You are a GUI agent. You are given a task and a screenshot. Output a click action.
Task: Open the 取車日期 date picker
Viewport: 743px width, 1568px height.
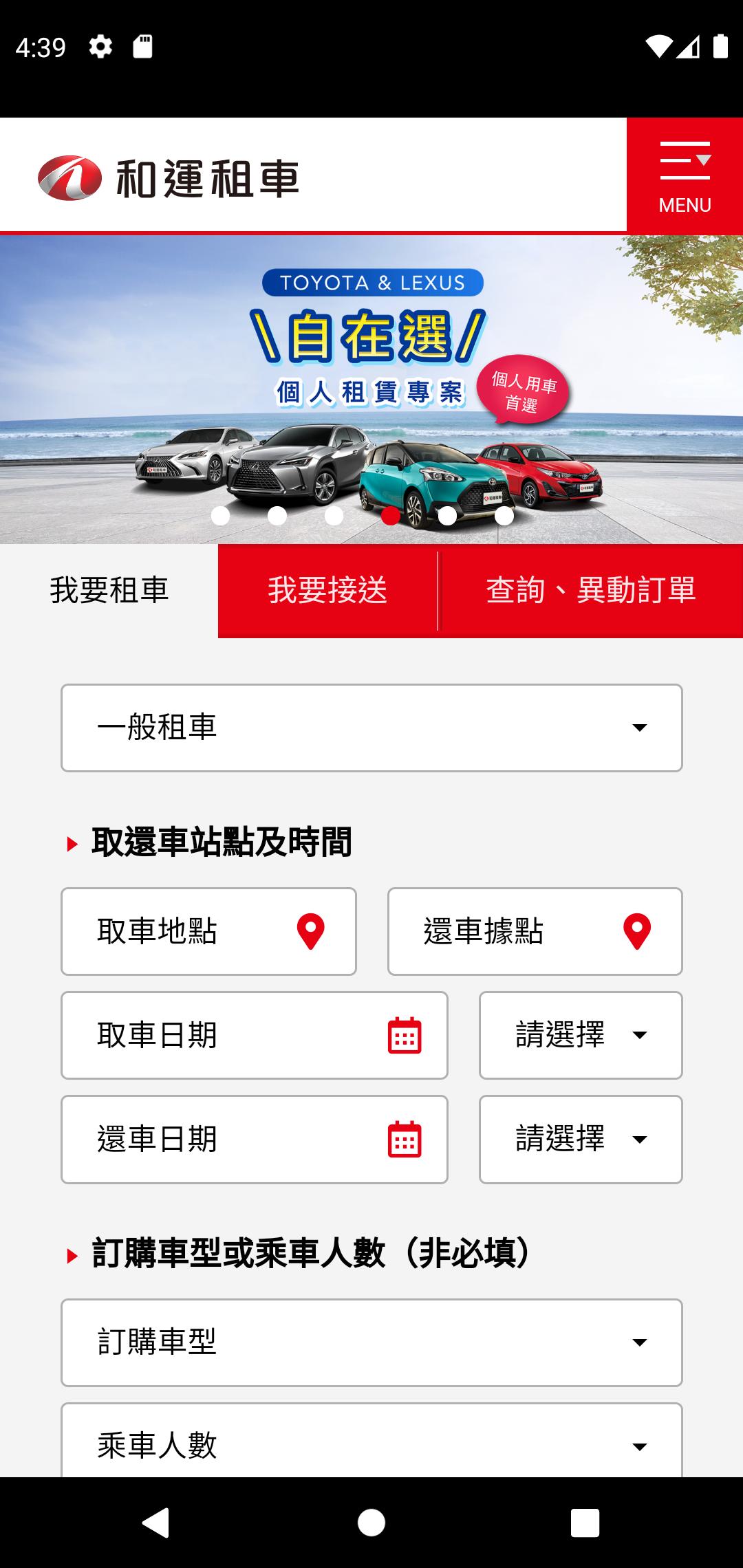click(254, 1035)
